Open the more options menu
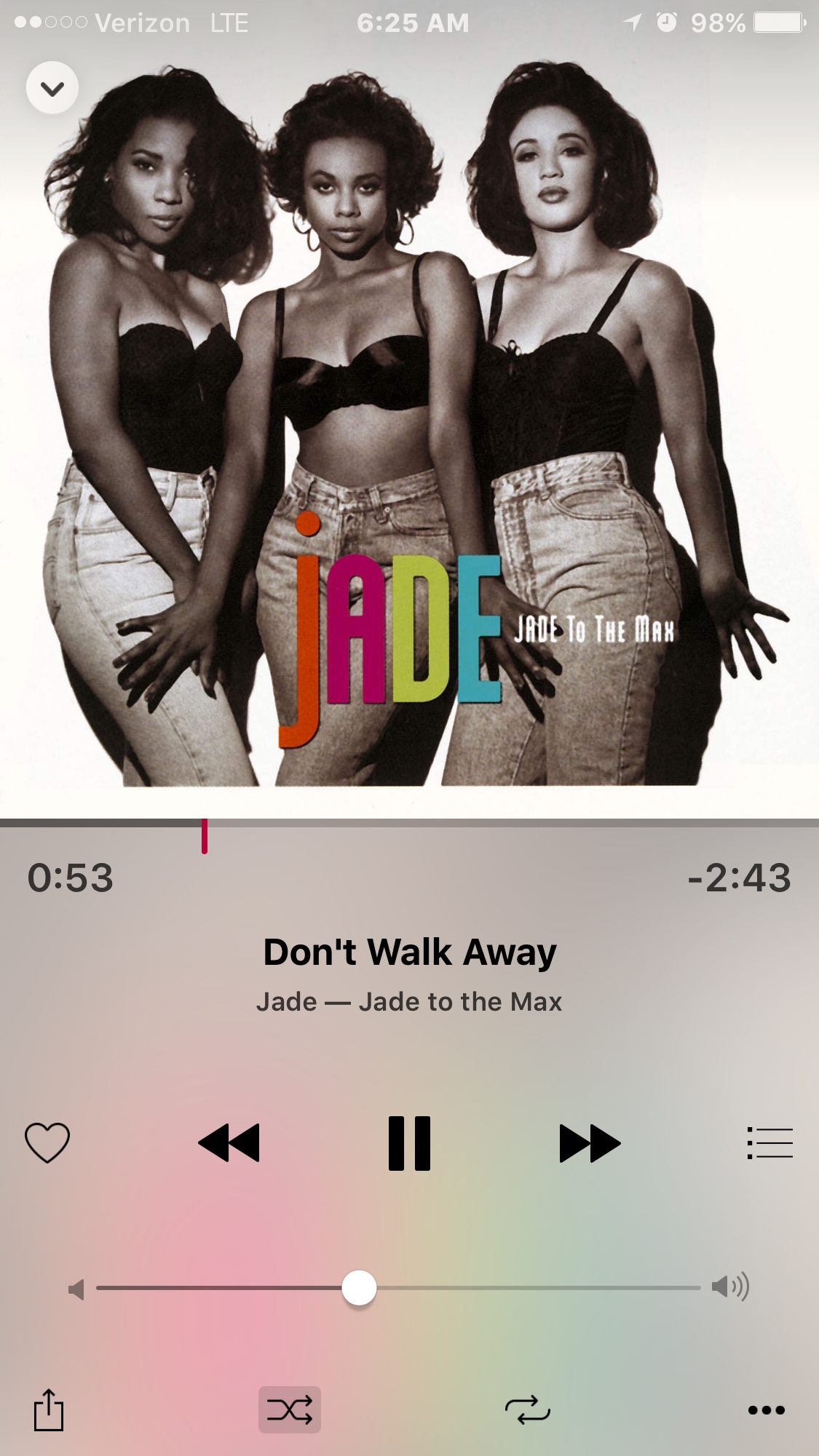This screenshot has height=1456, width=819. 767,1410
